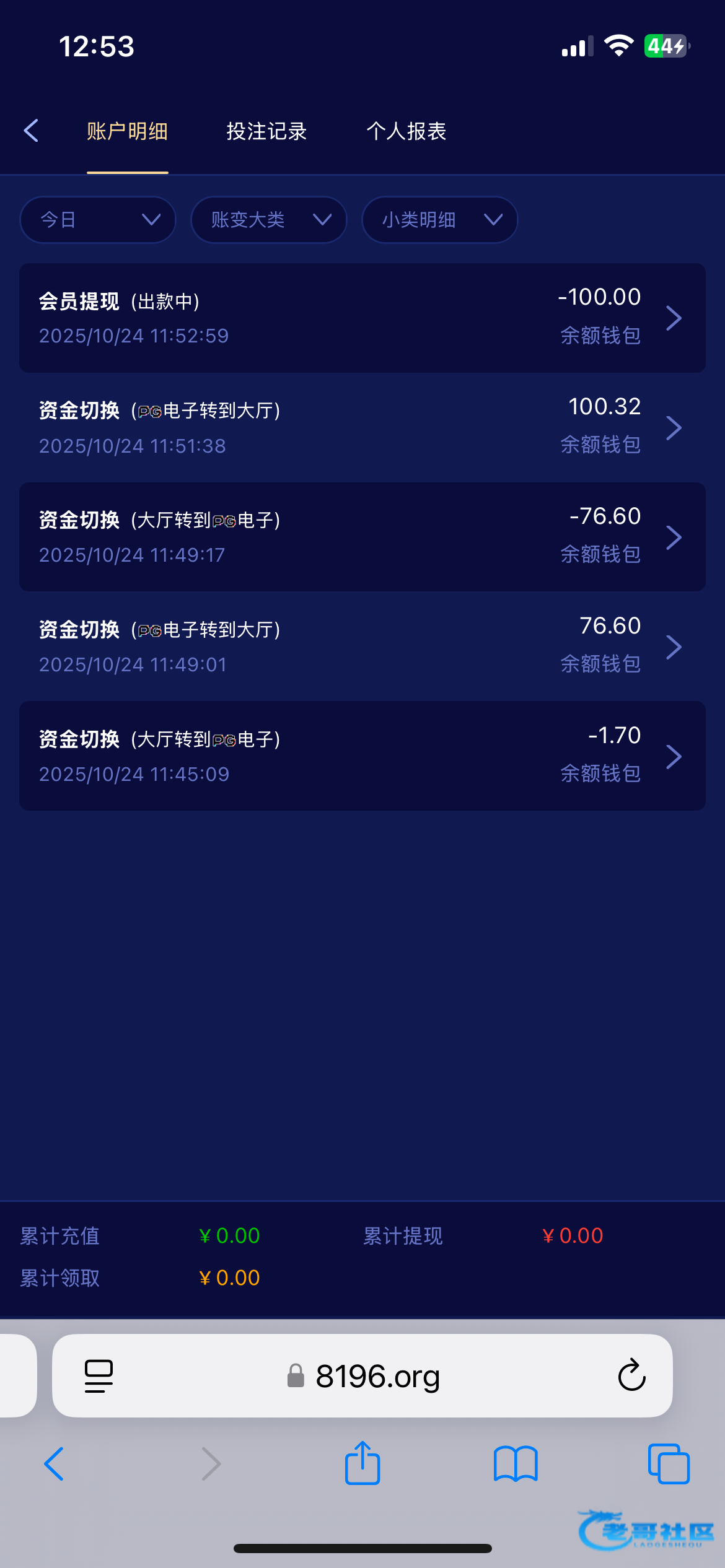The width and height of the screenshot is (725, 1568).
Task: Open the -76.60 资金切换 record
Action: (x=362, y=537)
